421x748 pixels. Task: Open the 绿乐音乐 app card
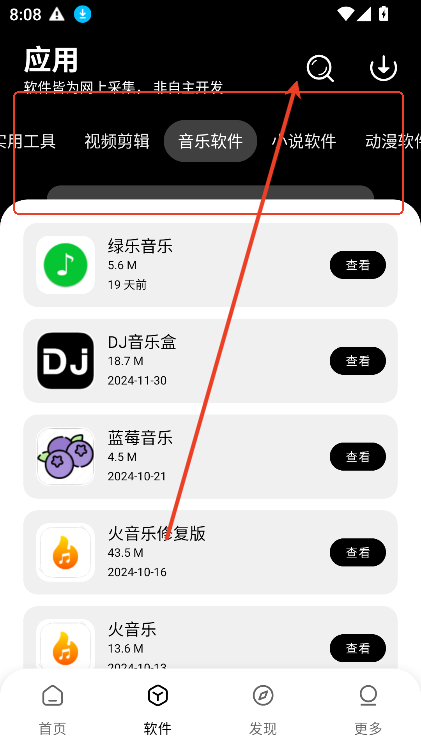tap(210, 265)
